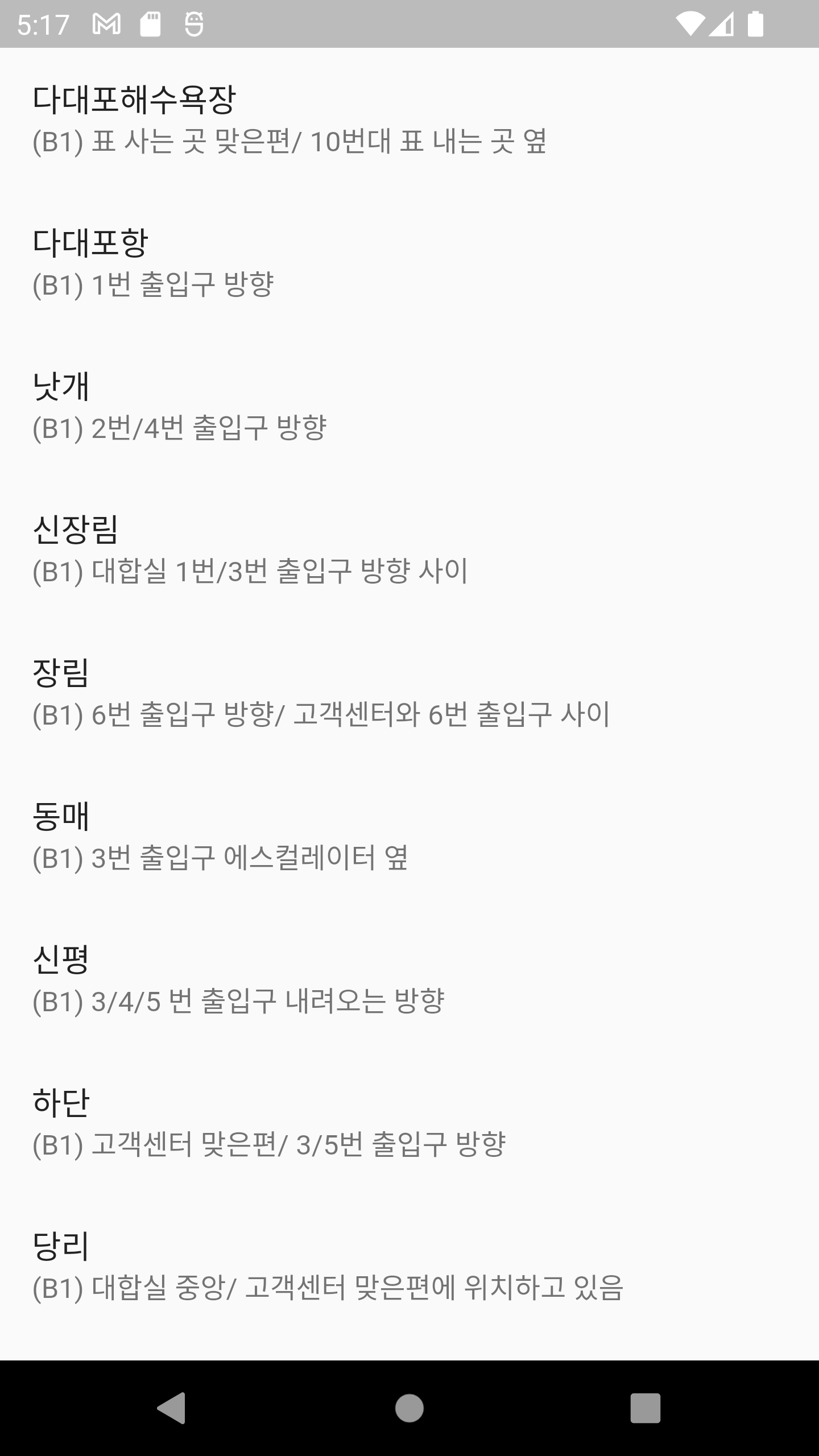Select the 신평 station row

409,979
